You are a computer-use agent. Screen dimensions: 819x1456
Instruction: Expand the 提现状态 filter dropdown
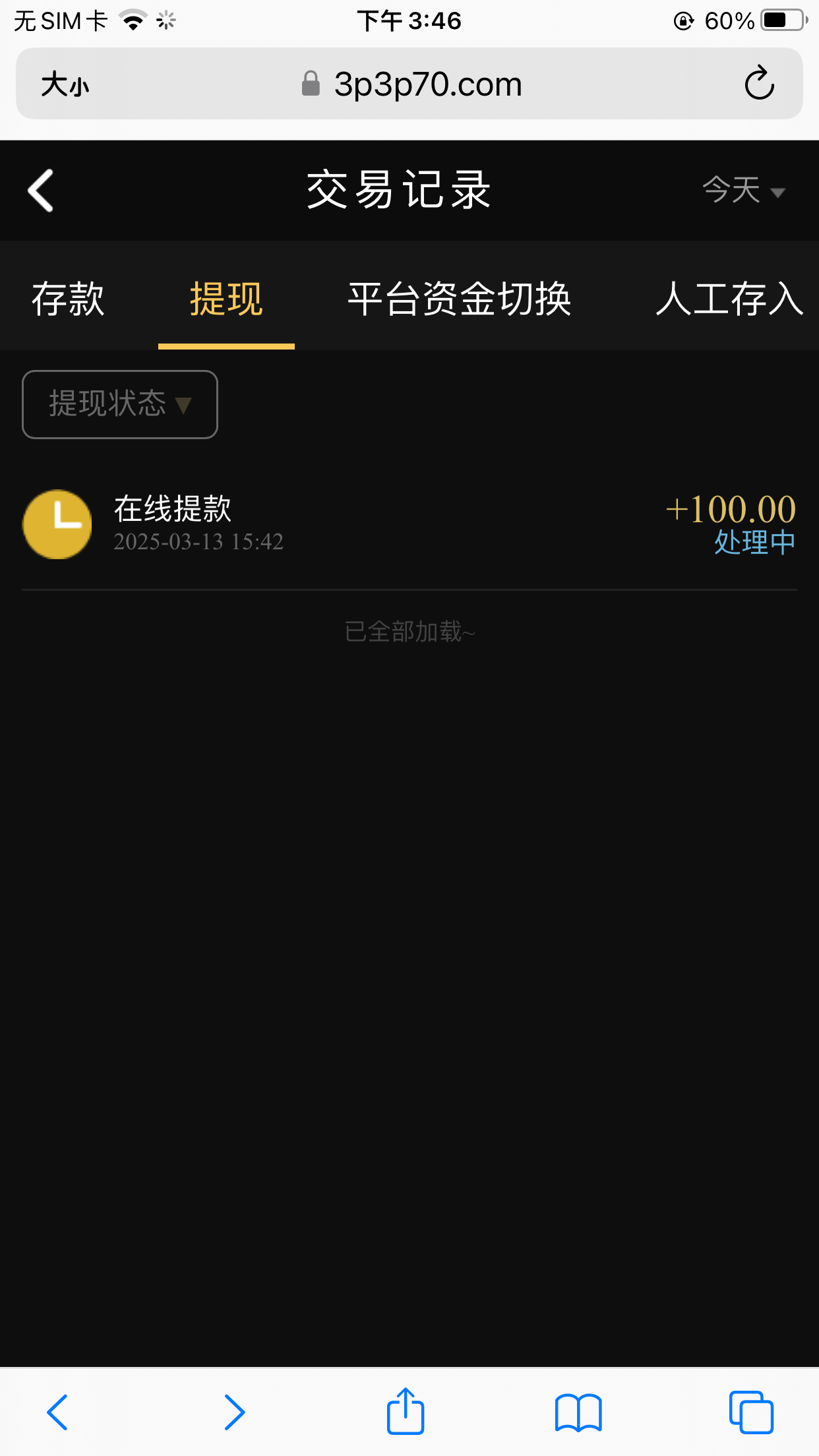coord(120,404)
